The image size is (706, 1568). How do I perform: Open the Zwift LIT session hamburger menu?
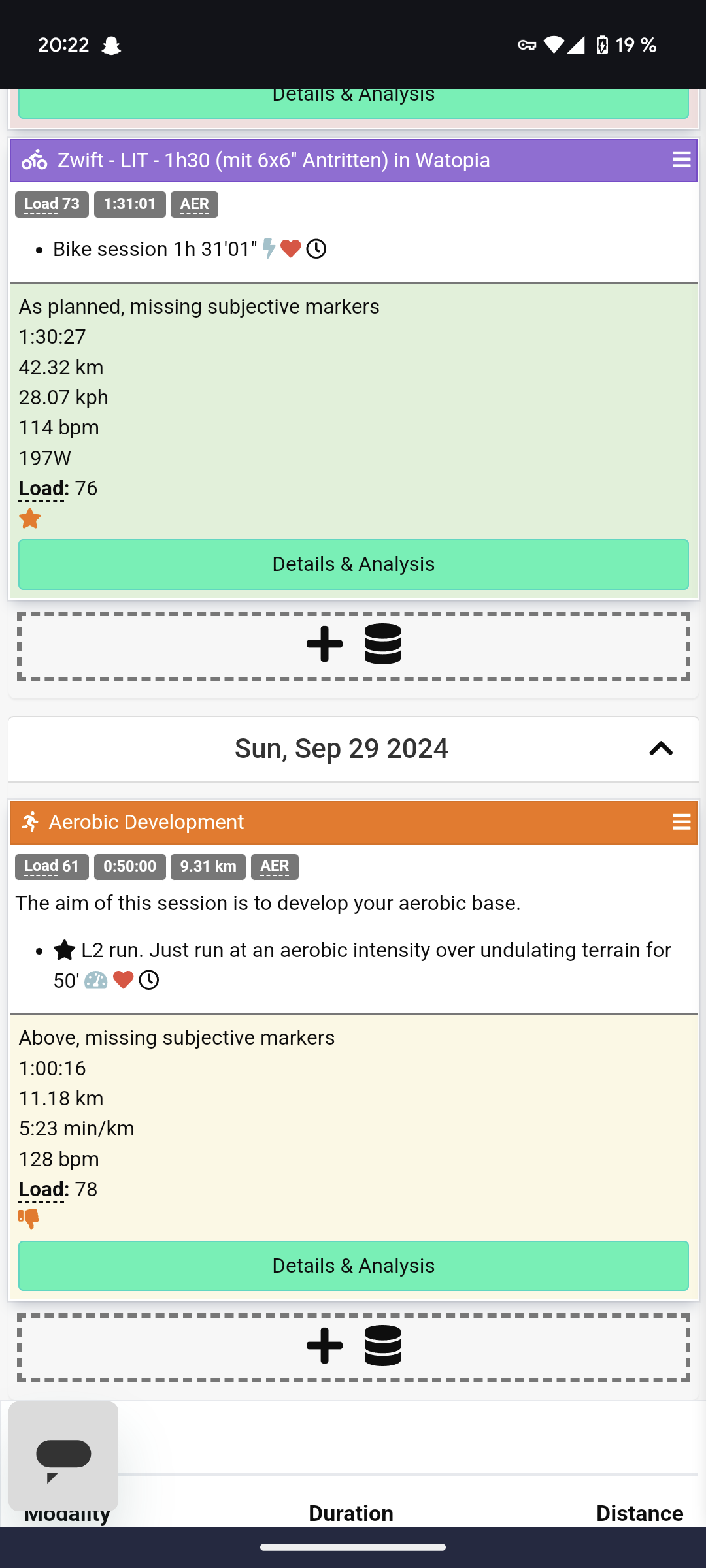(x=681, y=160)
